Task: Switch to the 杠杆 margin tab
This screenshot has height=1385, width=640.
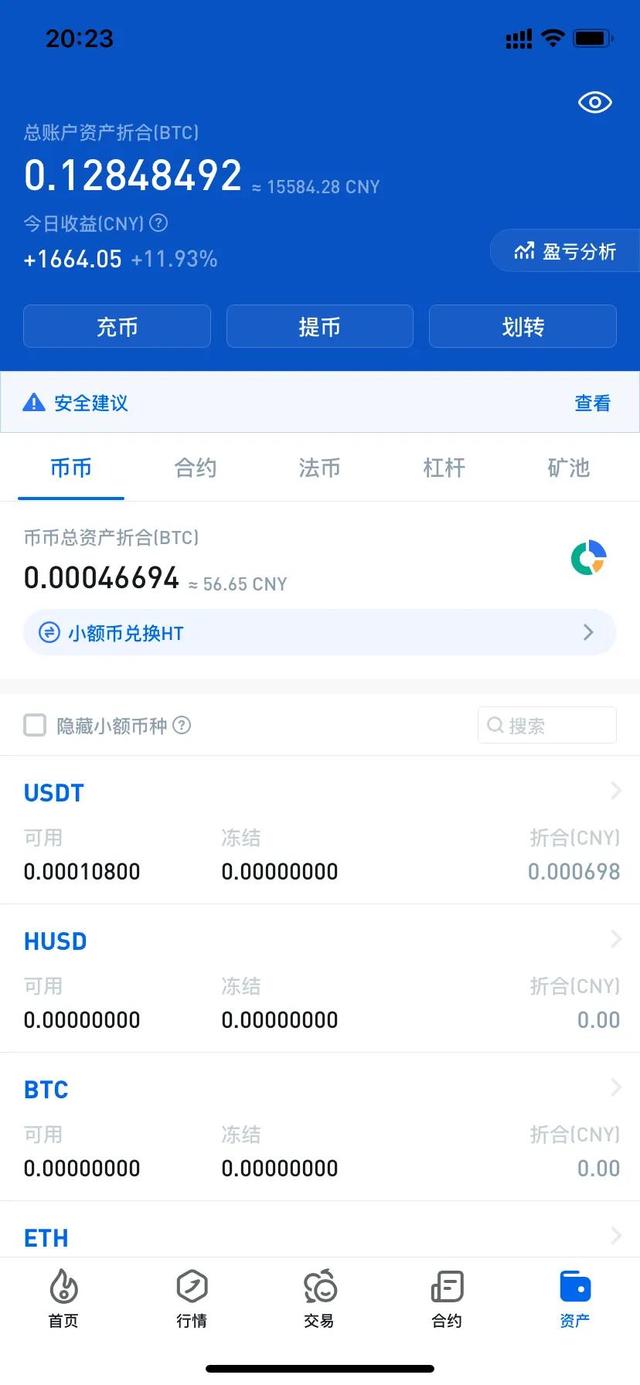Action: coord(444,468)
